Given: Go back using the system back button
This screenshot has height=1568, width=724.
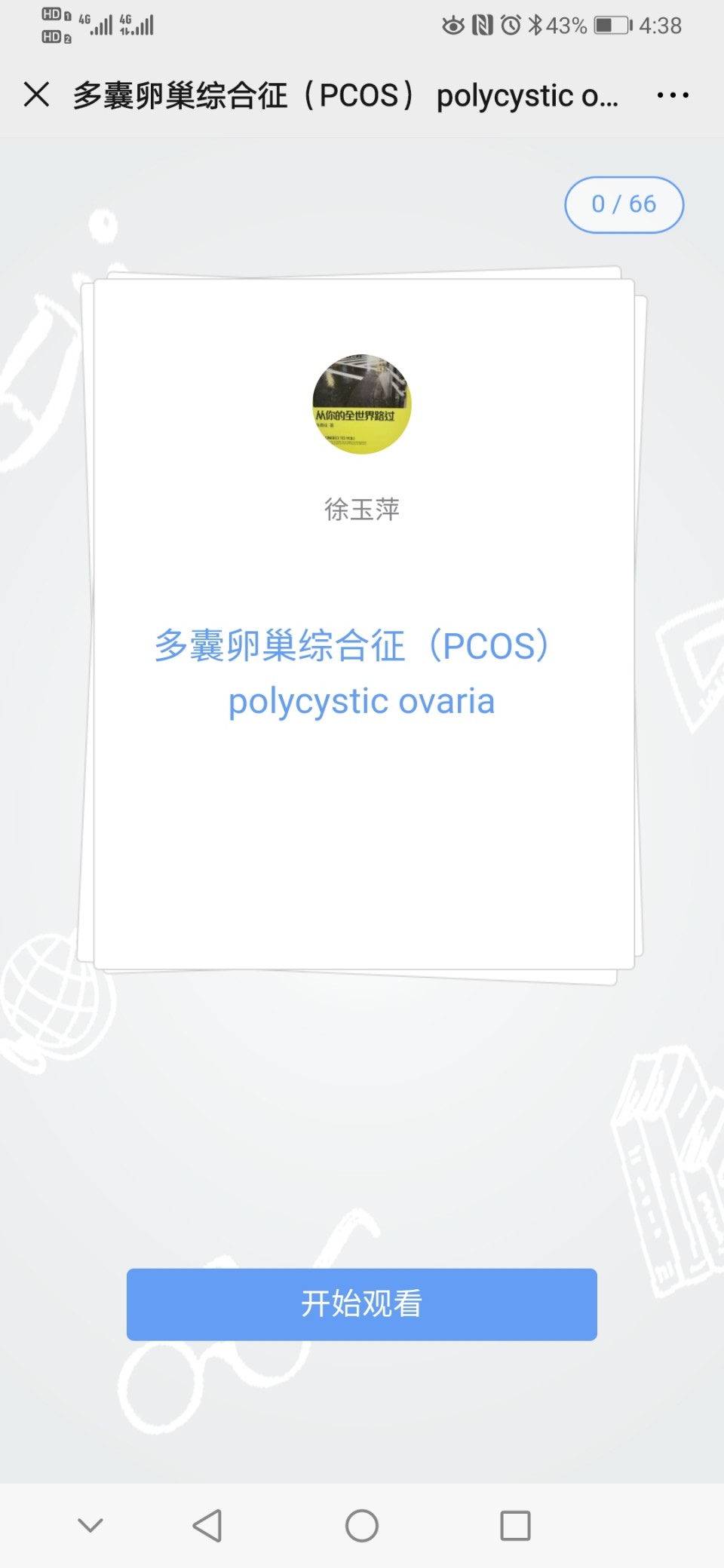Looking at the screenshot, I should click(x=207, y=1525).
